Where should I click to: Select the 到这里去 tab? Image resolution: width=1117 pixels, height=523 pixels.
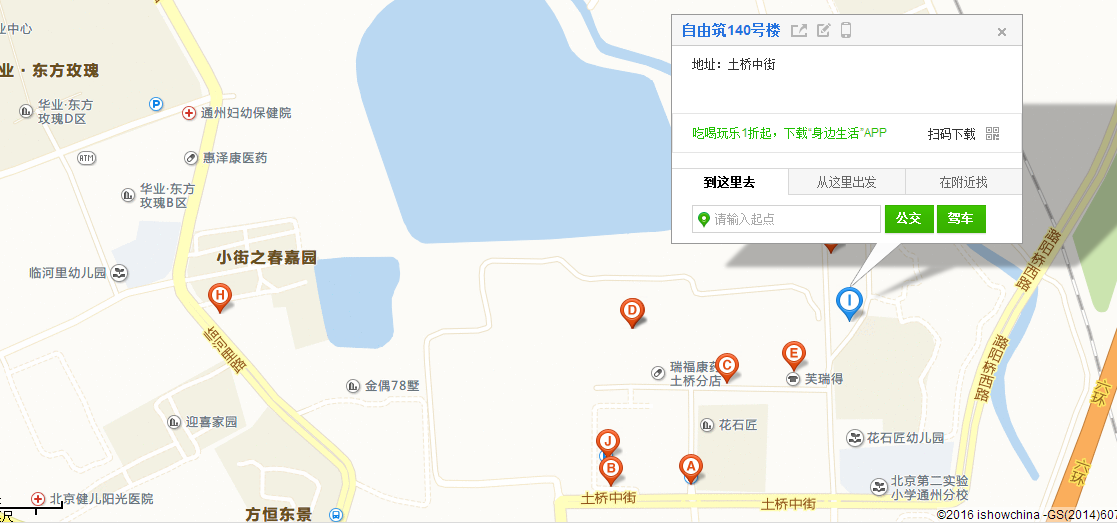(x=729, y=182)
